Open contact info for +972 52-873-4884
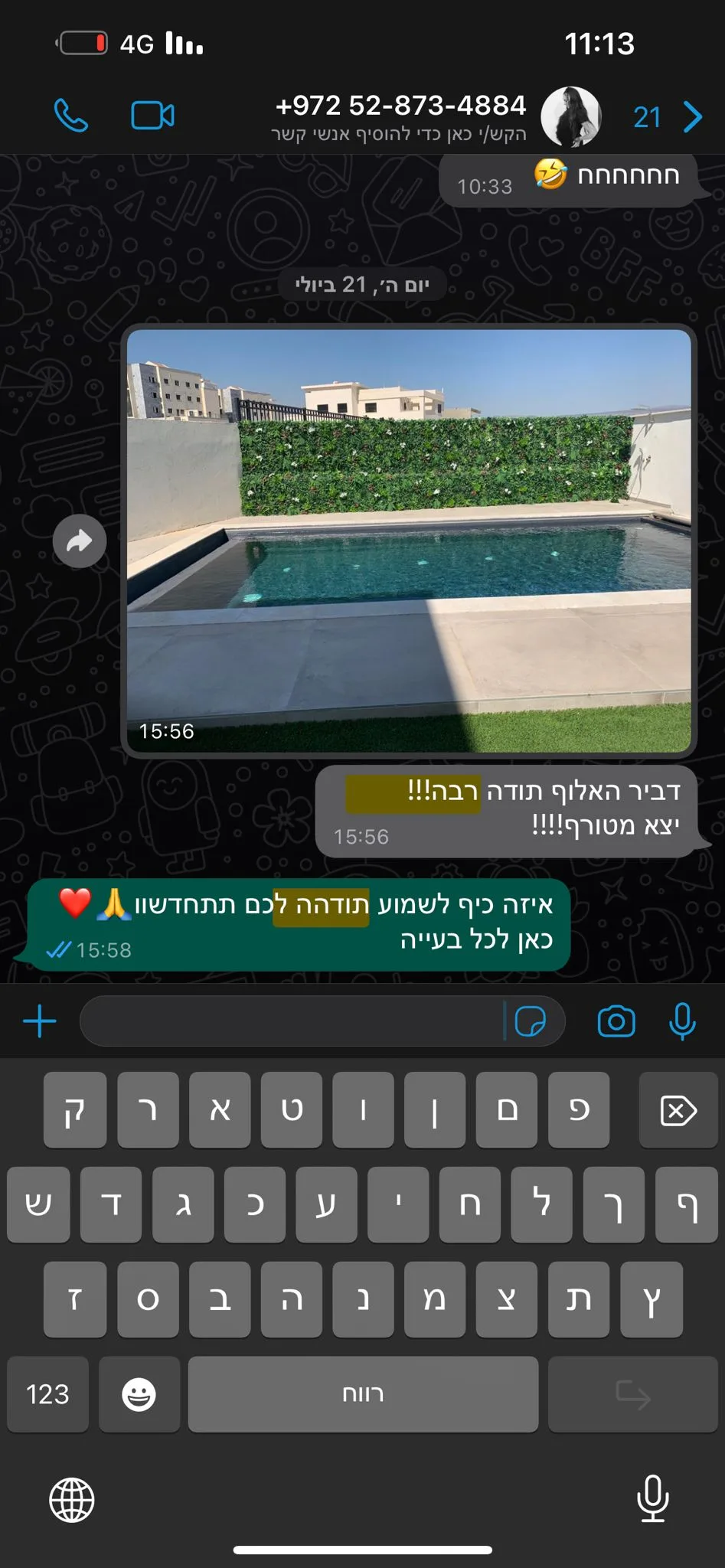Screen dimensions: 725x1568 click(x=400, y=116)
